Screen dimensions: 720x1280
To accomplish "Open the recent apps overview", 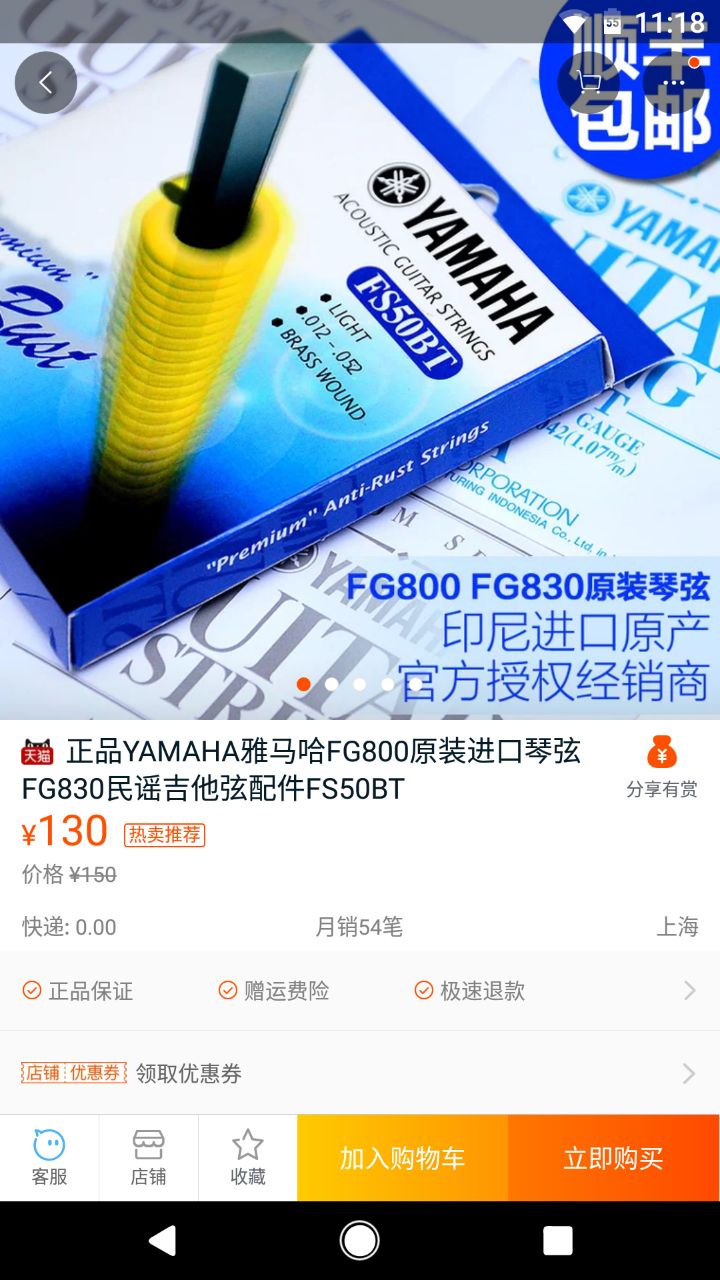I will 557,1241.
